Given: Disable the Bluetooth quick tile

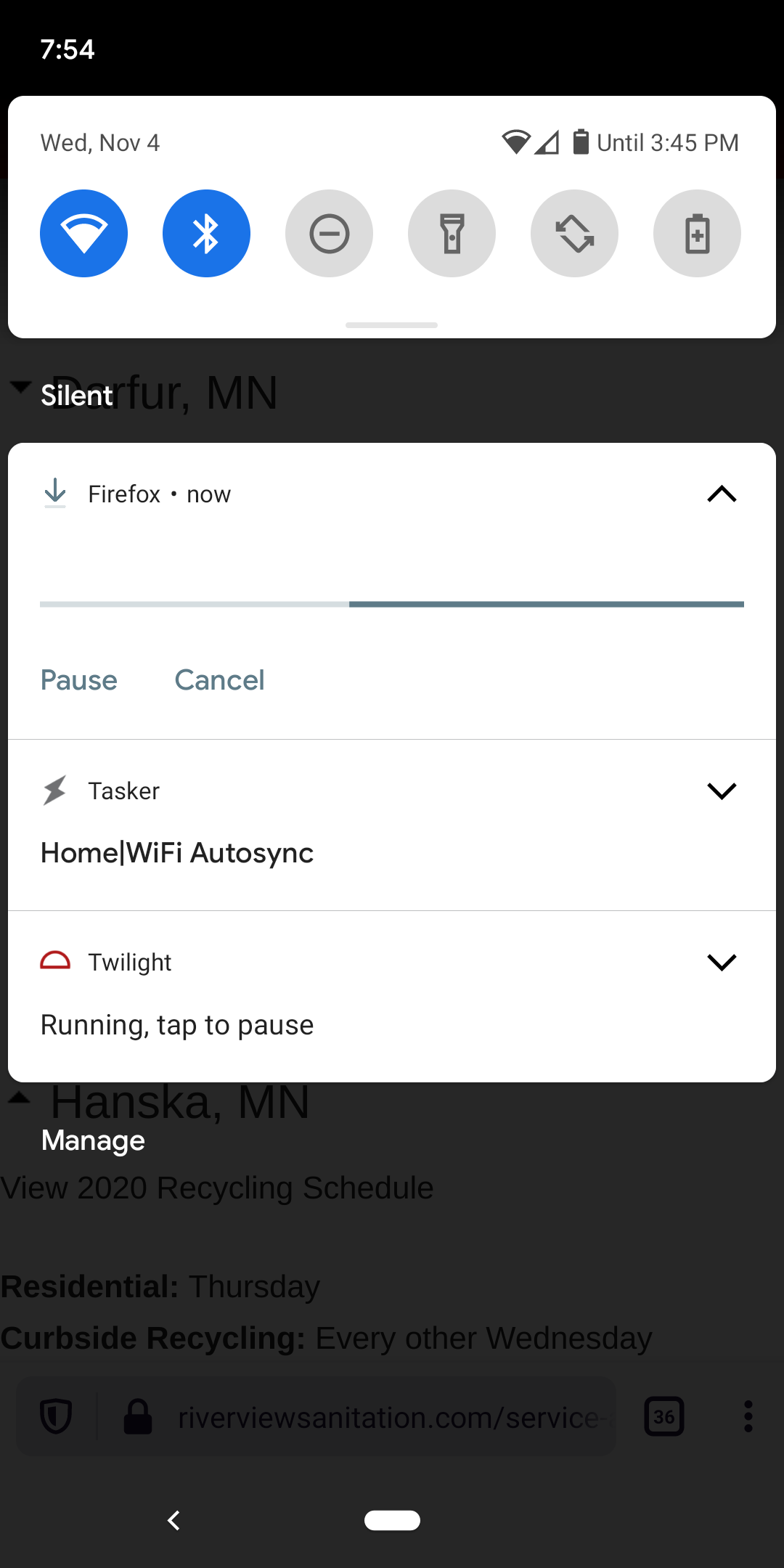Looking at the screenshot, I should 206,233.
